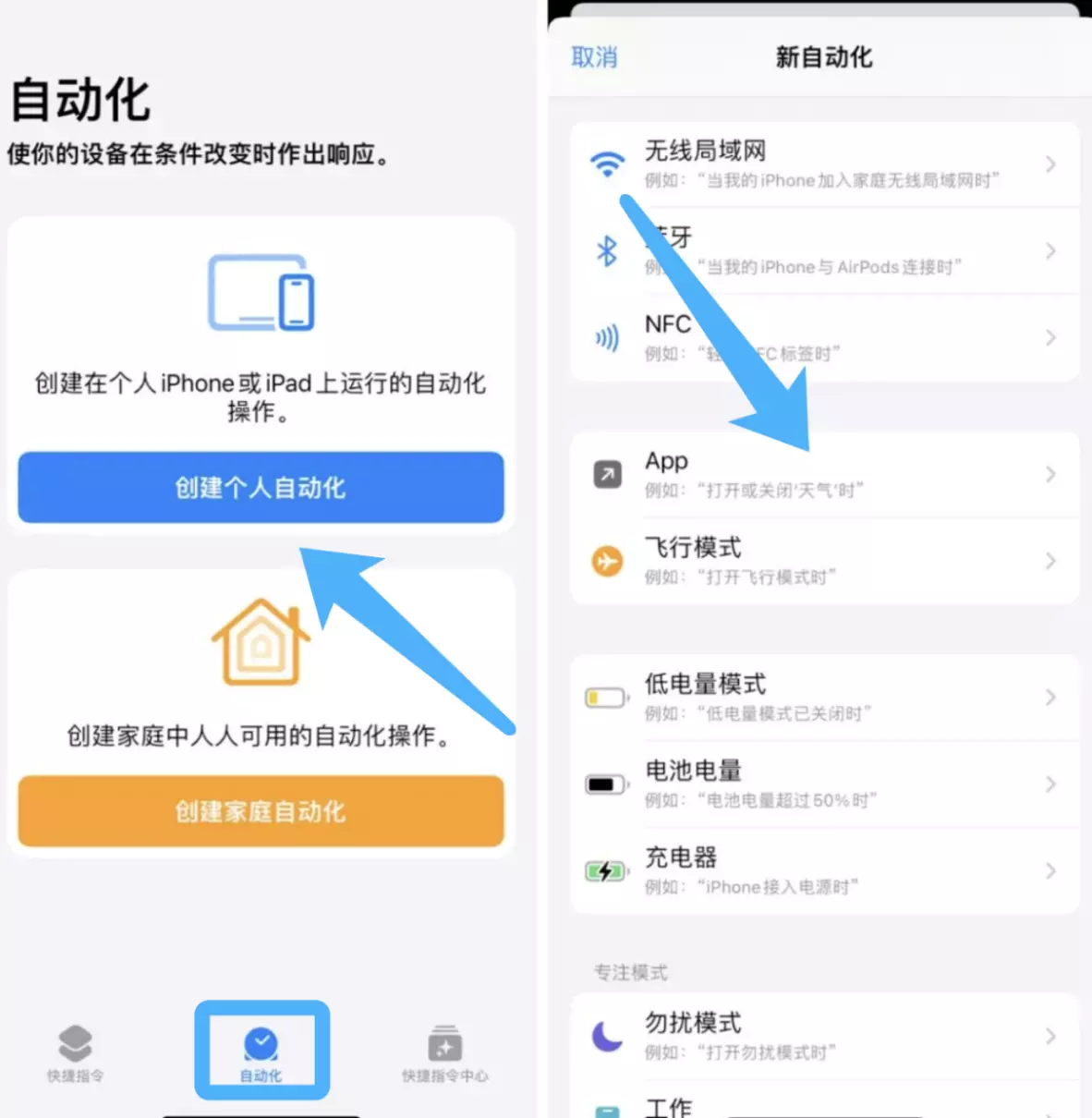Open the 低电量模式 trigger
Viewport: 1092px width, 1118px height.
824,698
